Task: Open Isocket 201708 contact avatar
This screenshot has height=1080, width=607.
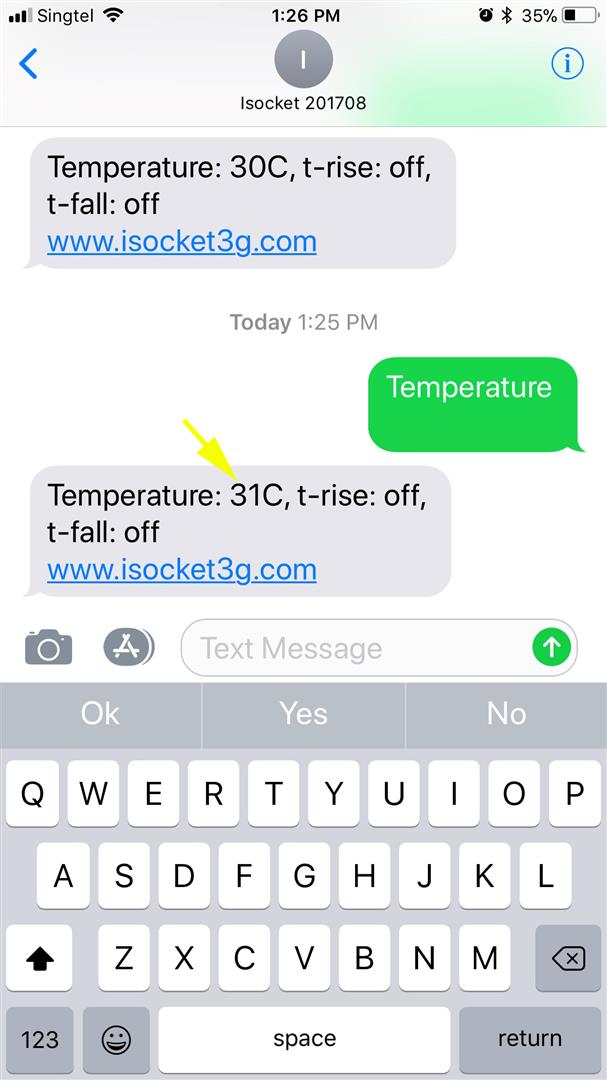Action: pyautogui.click(x=303, y=59)
